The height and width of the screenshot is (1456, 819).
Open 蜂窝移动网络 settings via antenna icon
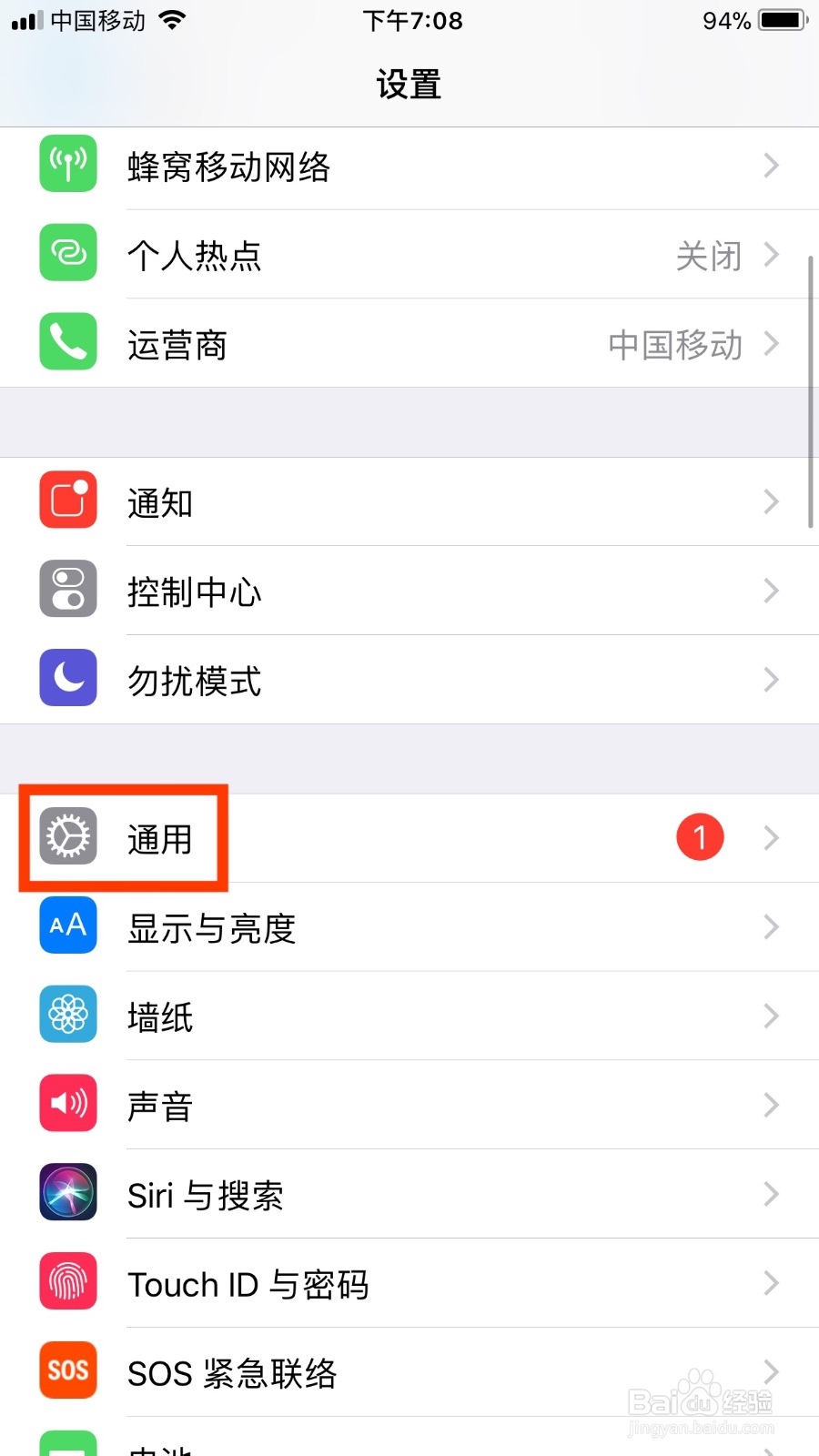(67, 164)
